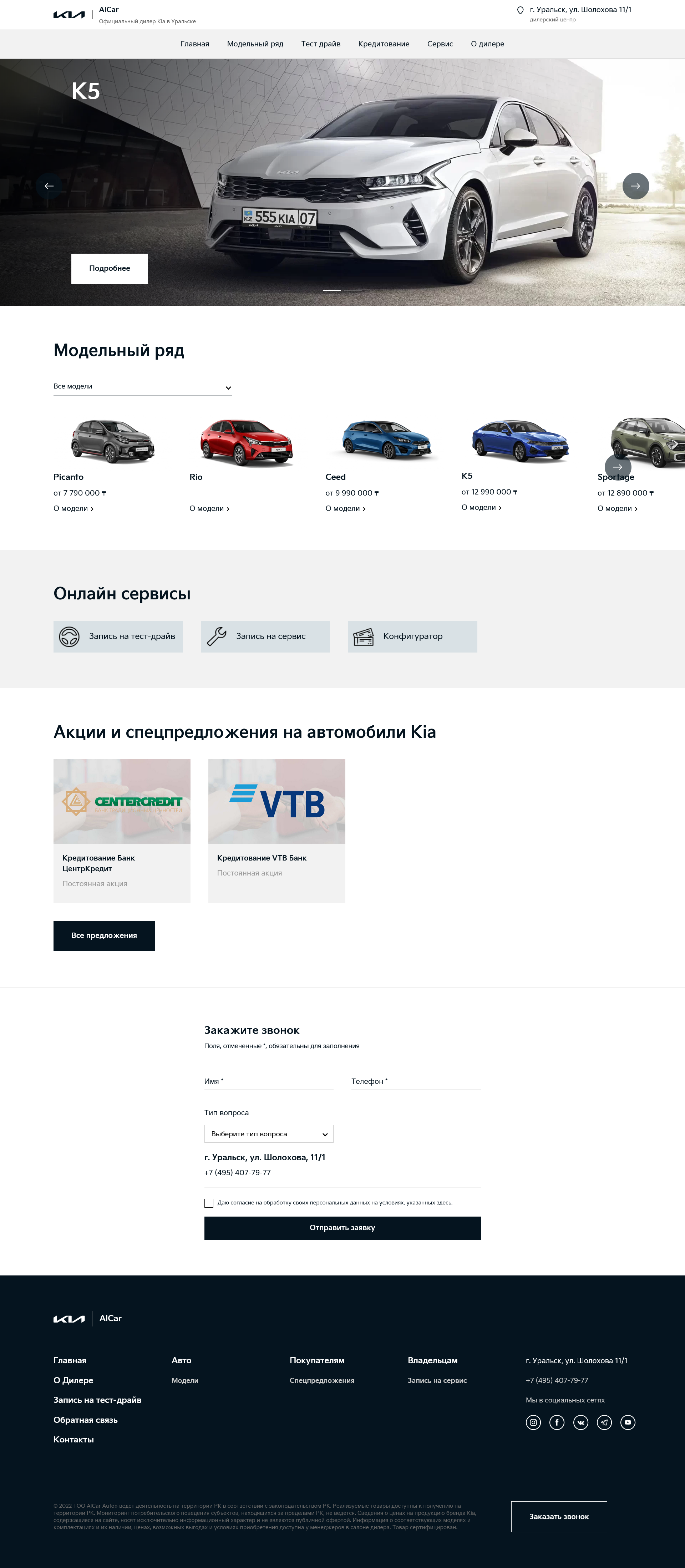Screen dimensions: 685x1568
Task: Open the Кредитование section
Action: click(383, 44)
